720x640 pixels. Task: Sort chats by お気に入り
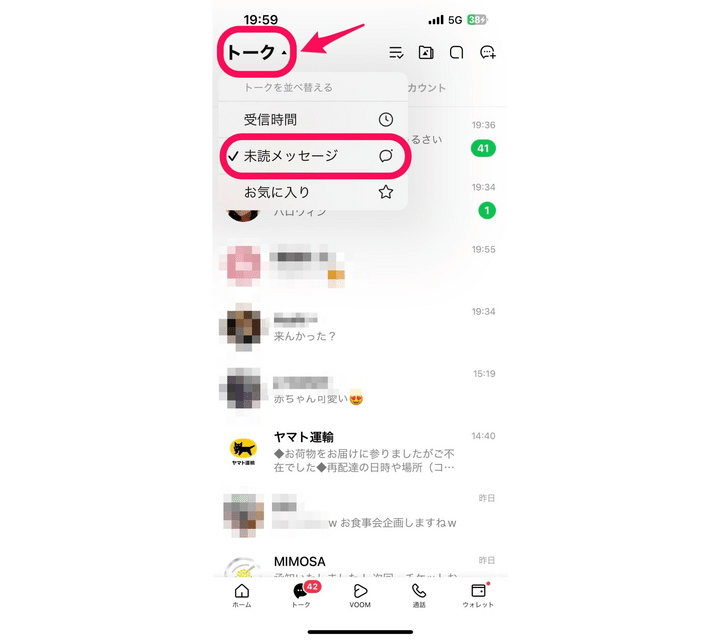pos(314,192)
